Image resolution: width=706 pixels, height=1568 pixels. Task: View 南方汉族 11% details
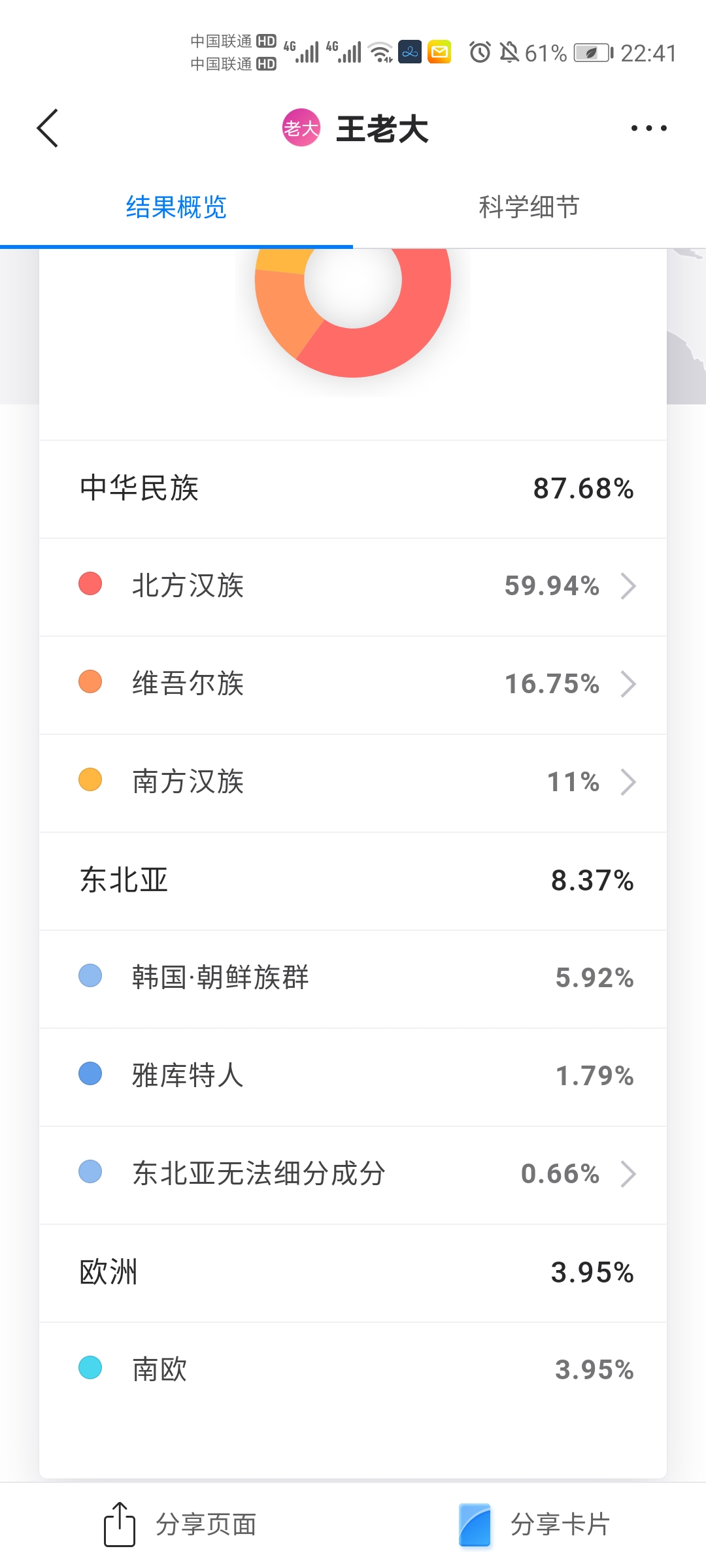point(353,782)
